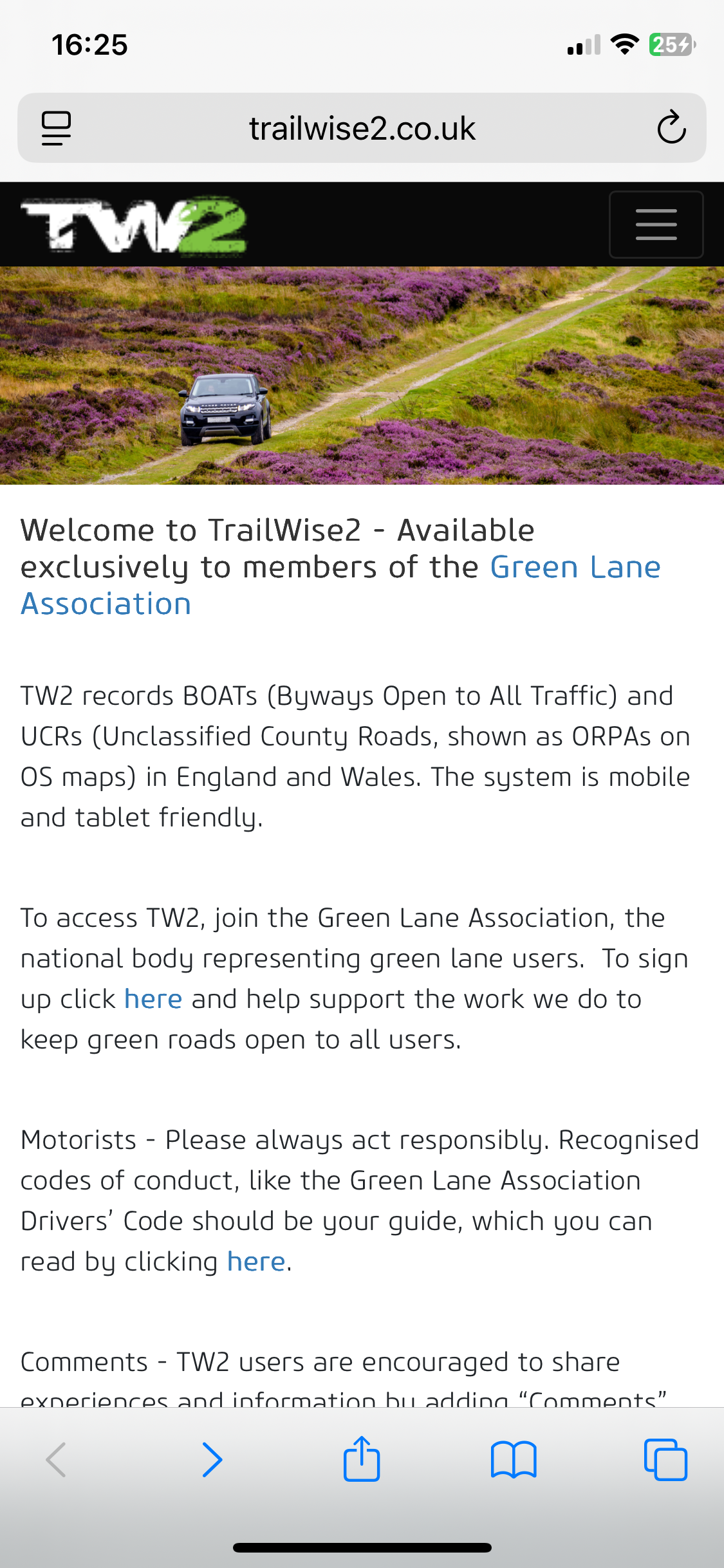Reload the trailwise2.co.uk page
This screenshot has width=724, height=1568.
point(671,127)
